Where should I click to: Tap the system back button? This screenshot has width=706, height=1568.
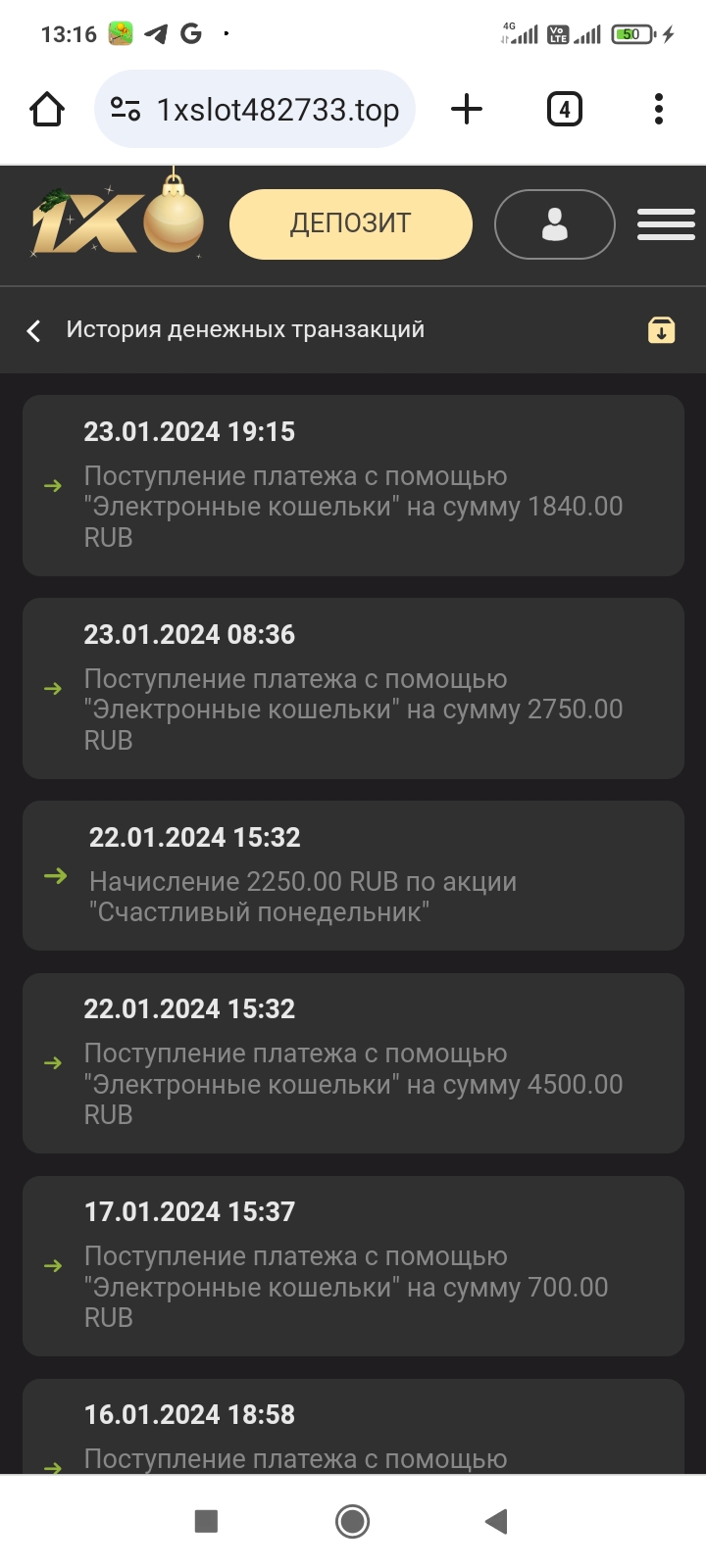pos(496,1521)
